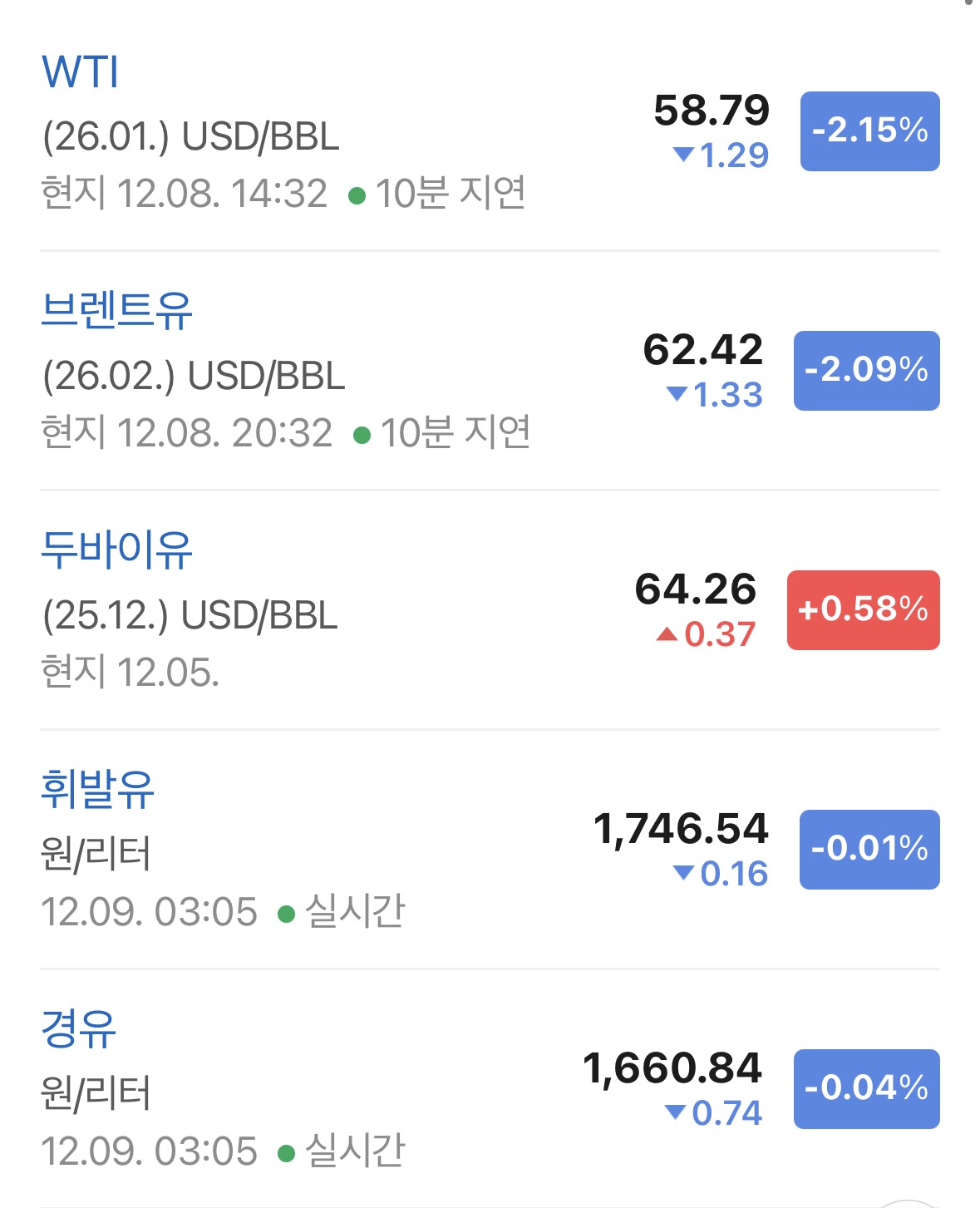980x1208 pixels.
Task: View 두바이유 price details
Action: point(490,610)
